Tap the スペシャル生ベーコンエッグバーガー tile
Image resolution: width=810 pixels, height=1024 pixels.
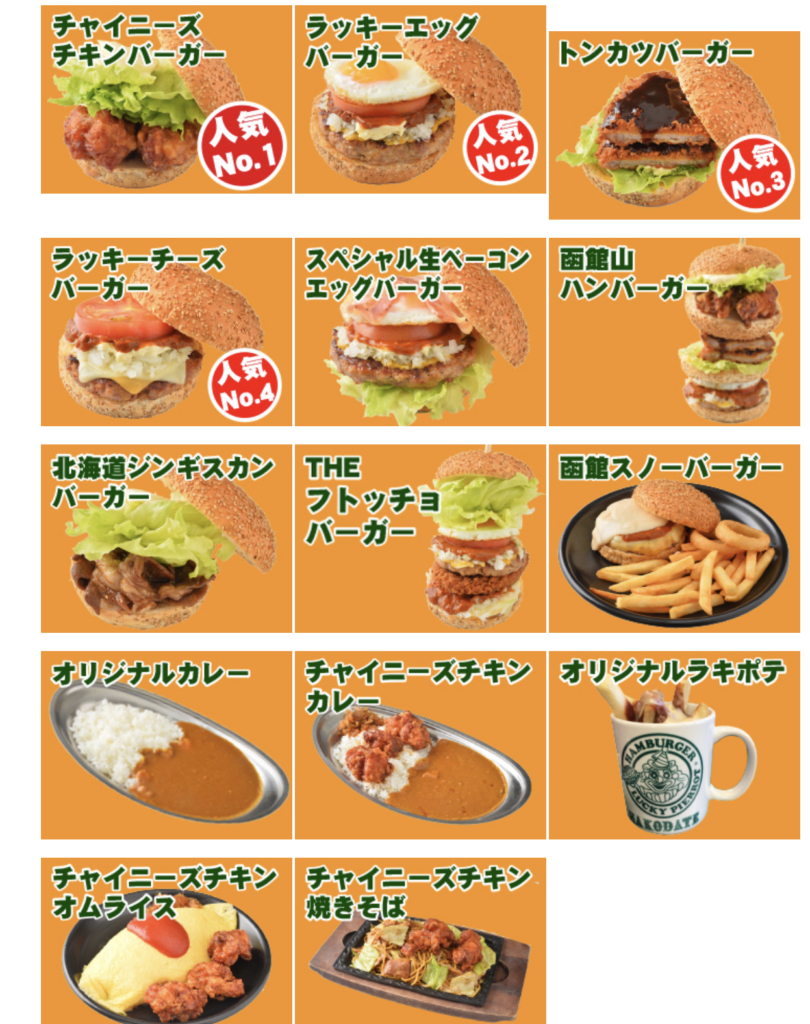pyautogui.click(x=420, y=332)
